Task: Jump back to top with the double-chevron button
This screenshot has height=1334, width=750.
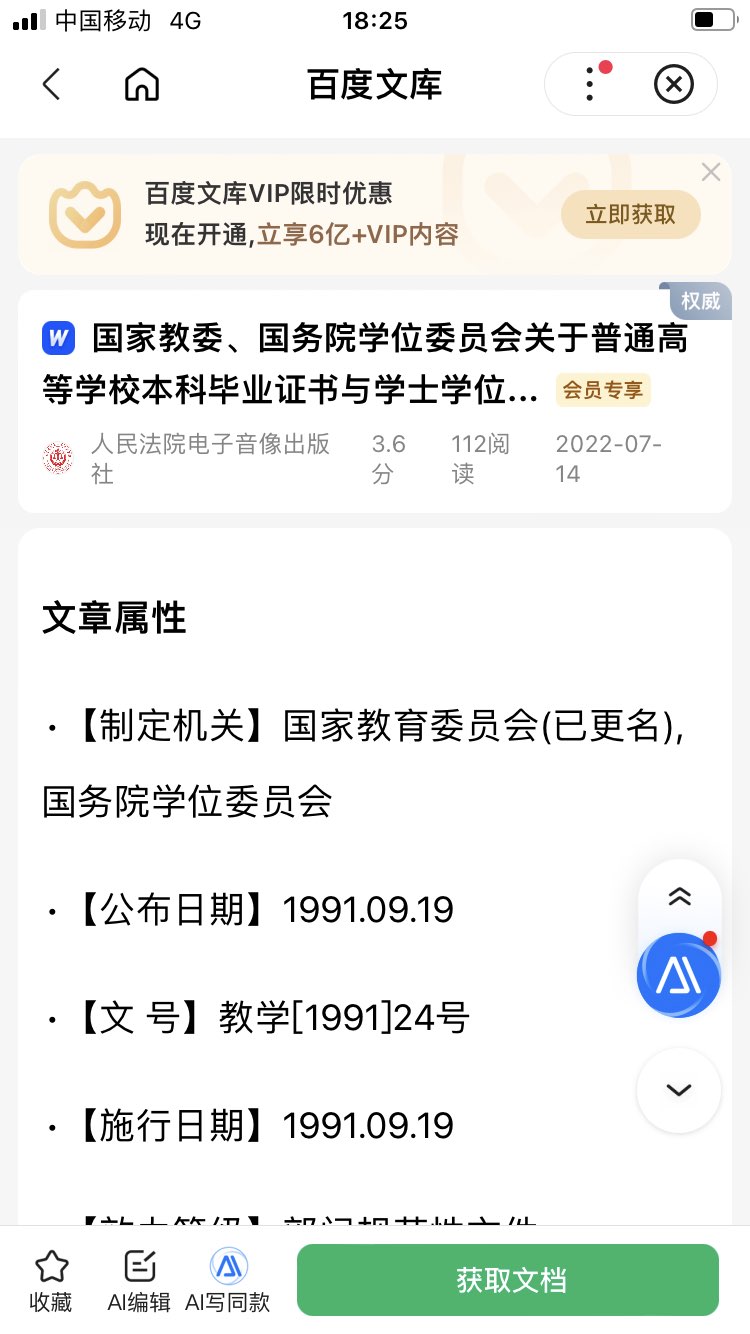Action: click(x=679, y=897)
